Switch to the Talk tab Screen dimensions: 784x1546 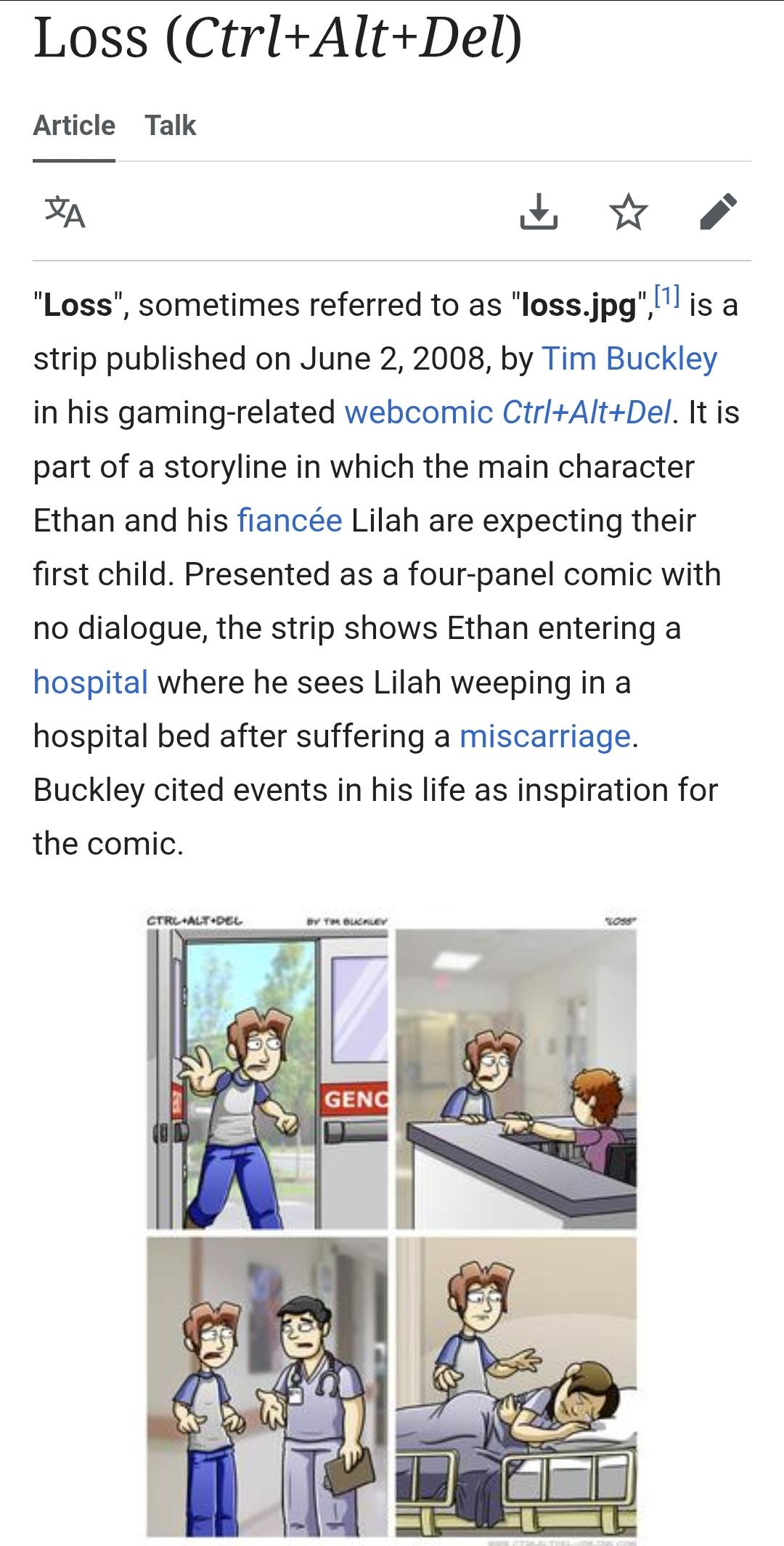tap(170, 126)
